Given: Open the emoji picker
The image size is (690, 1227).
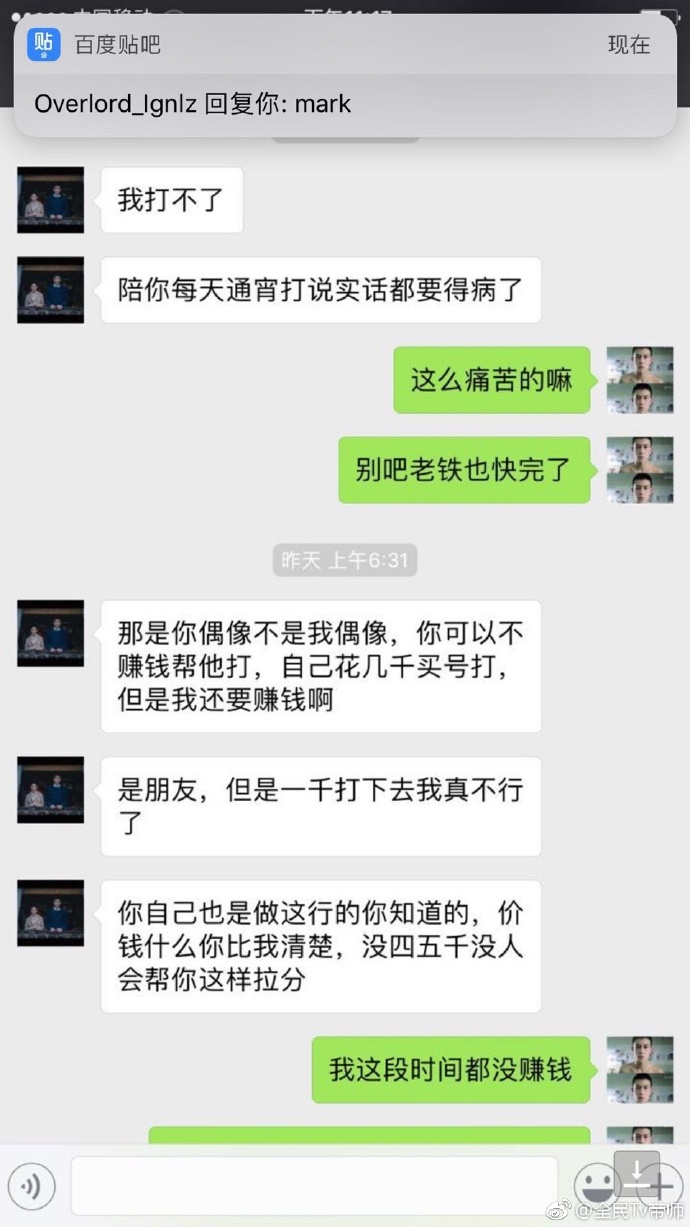Looking at the screenshot, I should click(x=597, y=1187).
